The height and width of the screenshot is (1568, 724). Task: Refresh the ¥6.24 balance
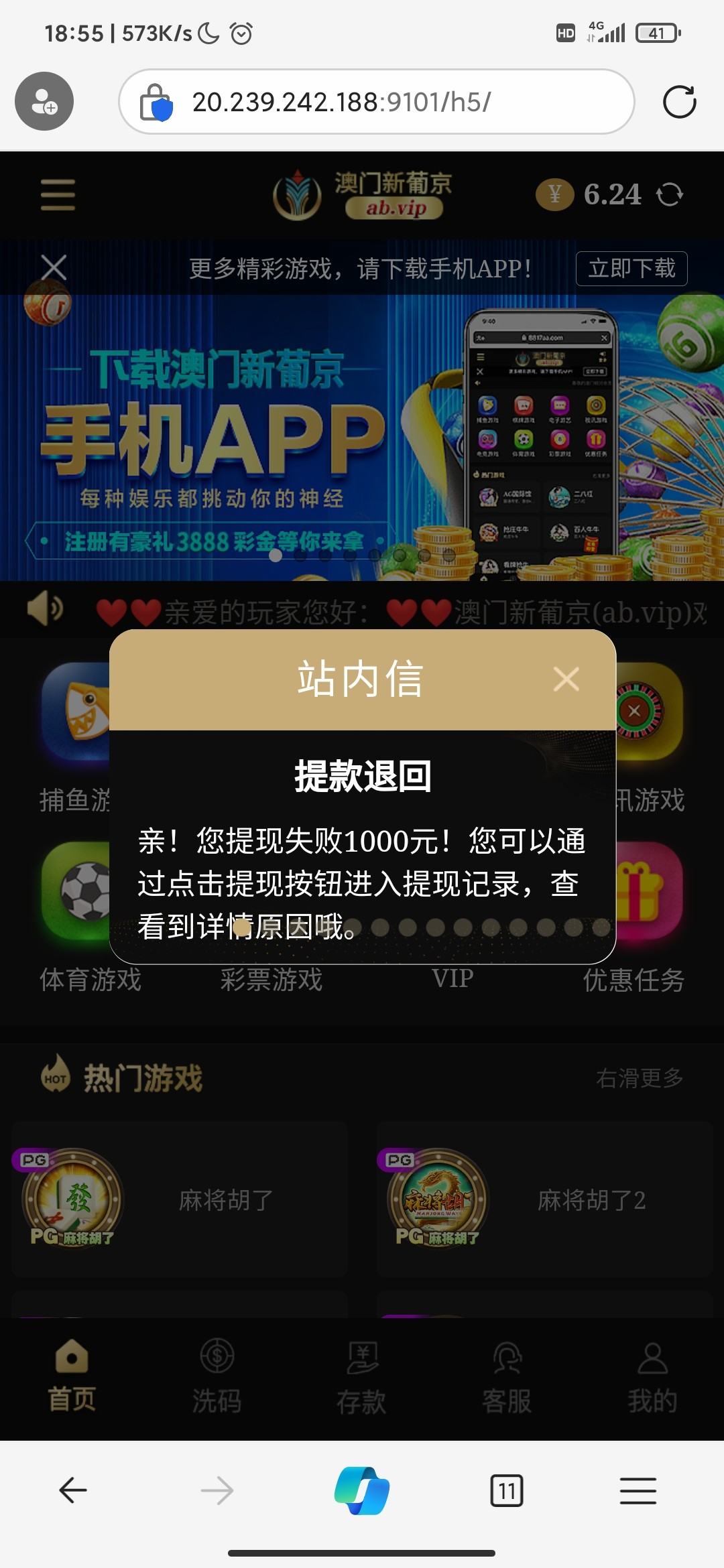pos(669,195)
